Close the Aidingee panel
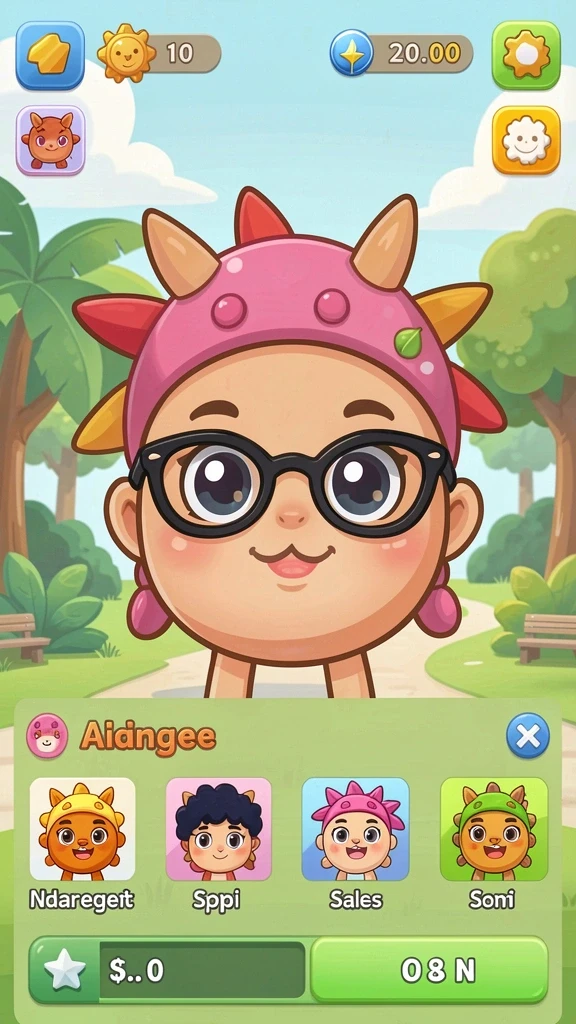Image resolution: width=576 pixels, height=1024 pixels. 528,736
